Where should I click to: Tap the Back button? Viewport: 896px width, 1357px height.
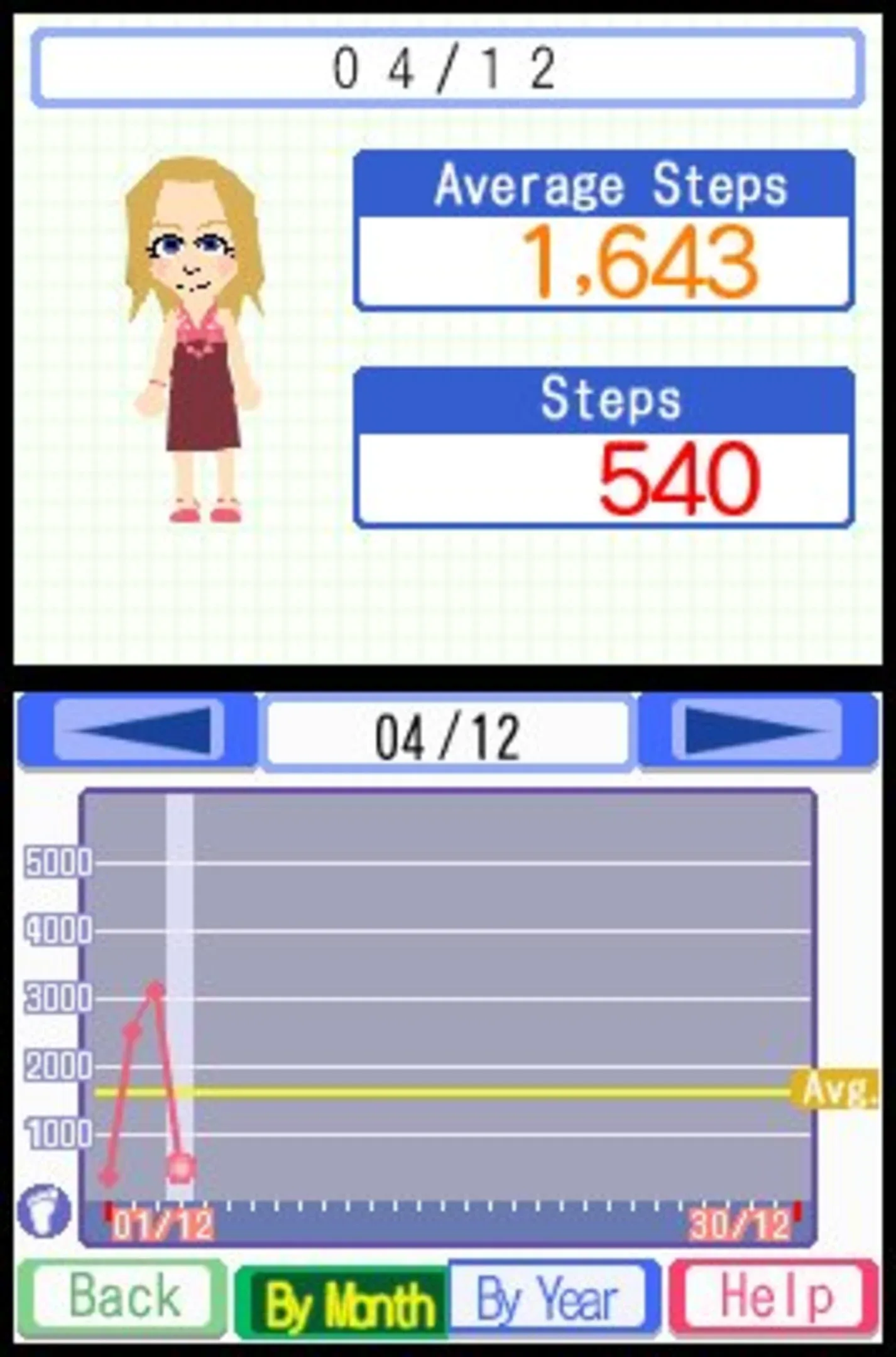click(x=122, y=1297)
